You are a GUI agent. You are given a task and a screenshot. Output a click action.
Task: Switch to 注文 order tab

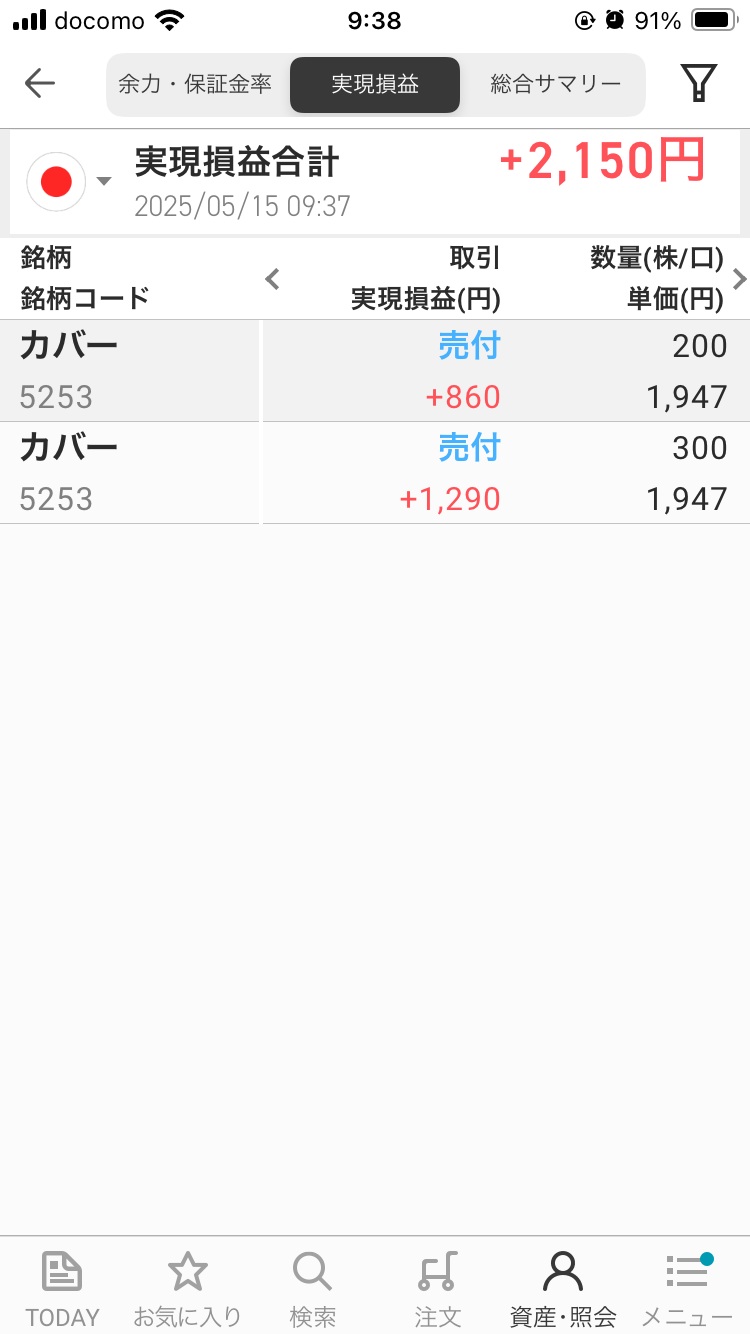pyautogui.click(x=437, y=1289)
